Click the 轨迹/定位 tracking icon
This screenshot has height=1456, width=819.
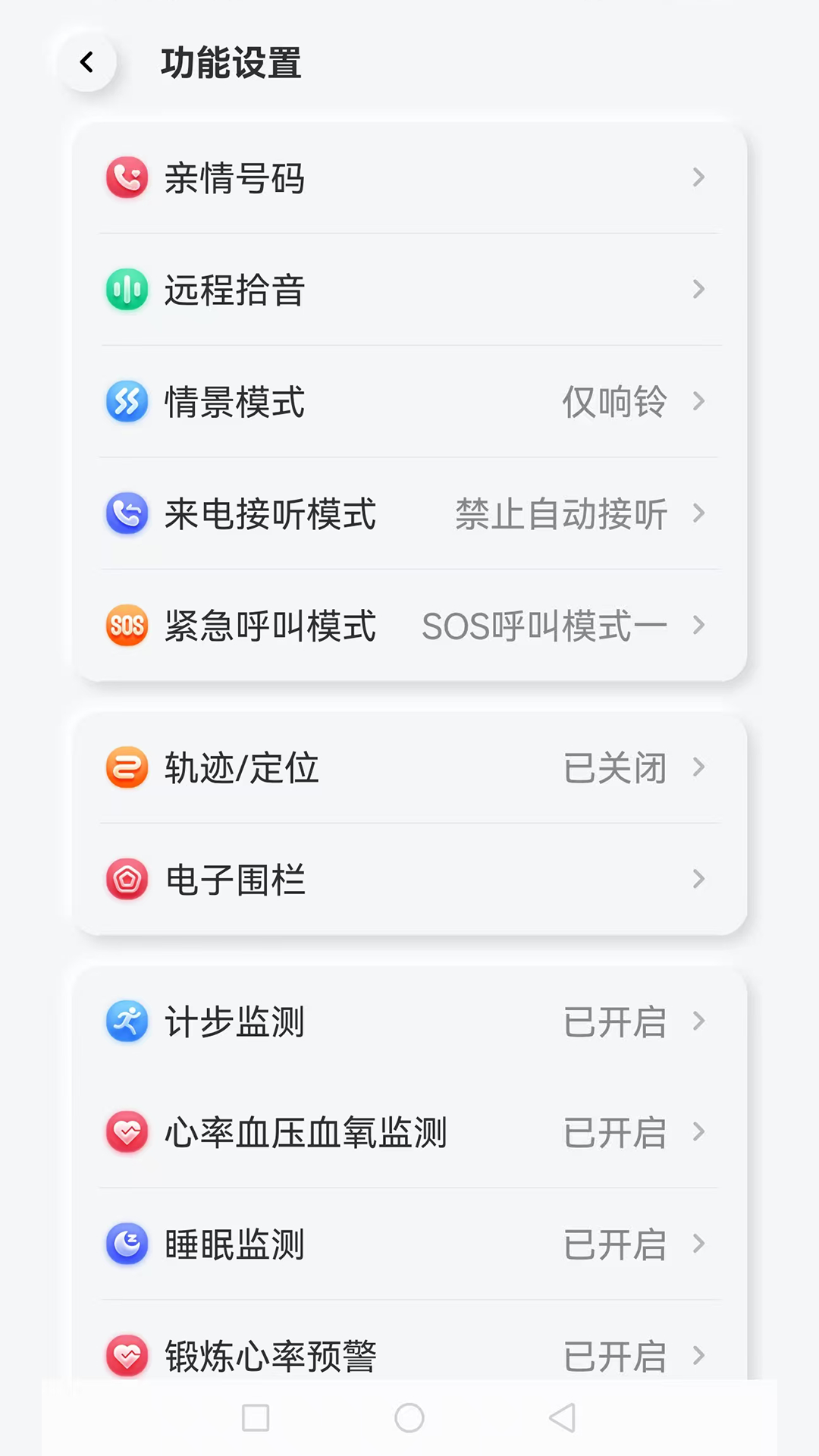point(127,768)
